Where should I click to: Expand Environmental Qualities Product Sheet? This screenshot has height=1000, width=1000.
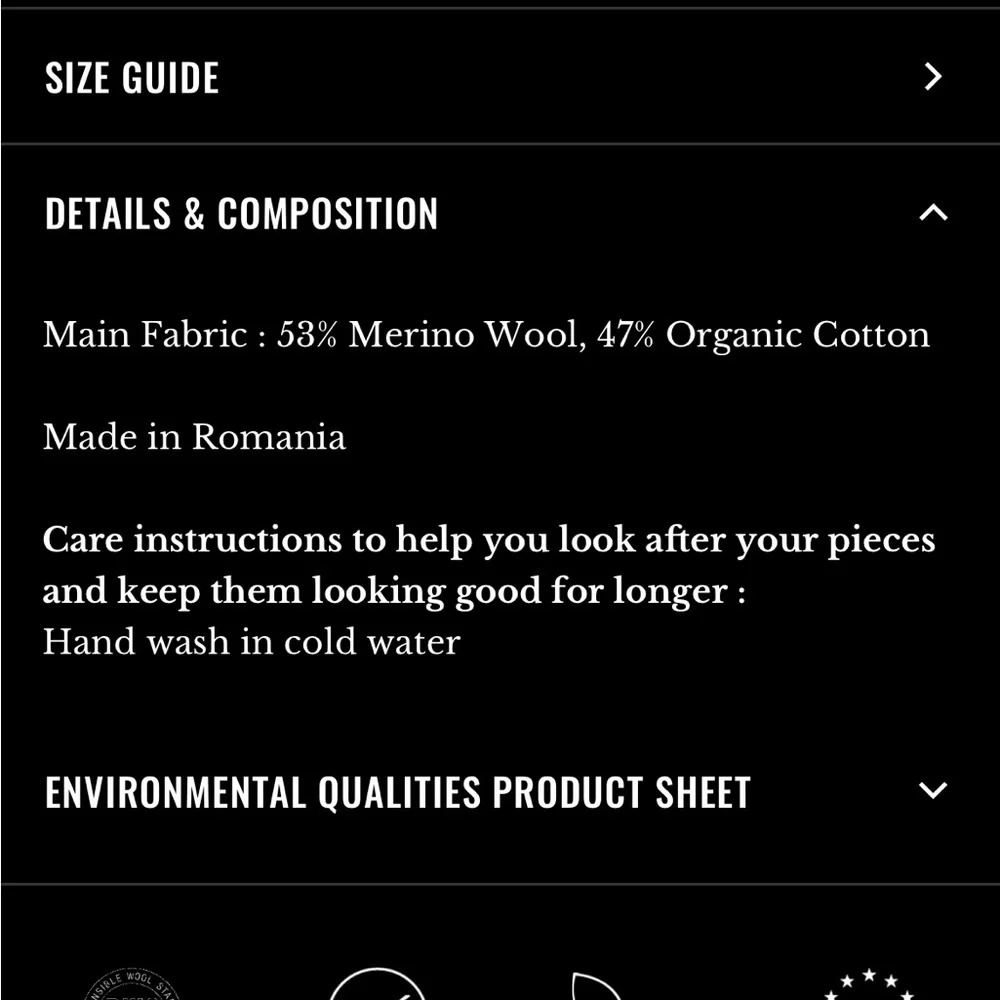tap(932, 791)
